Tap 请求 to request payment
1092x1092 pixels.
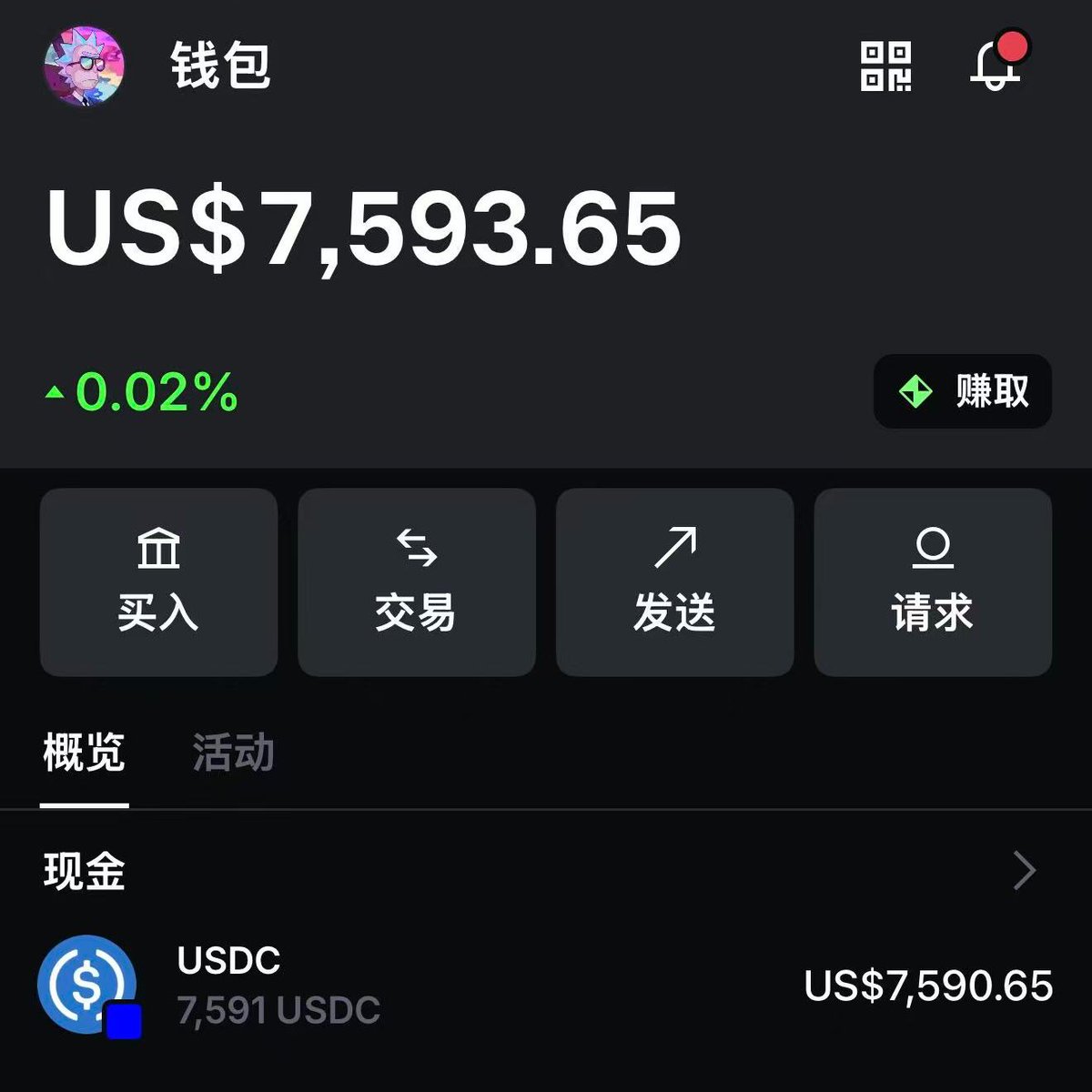pyautogui.click(x=933, y=582)
